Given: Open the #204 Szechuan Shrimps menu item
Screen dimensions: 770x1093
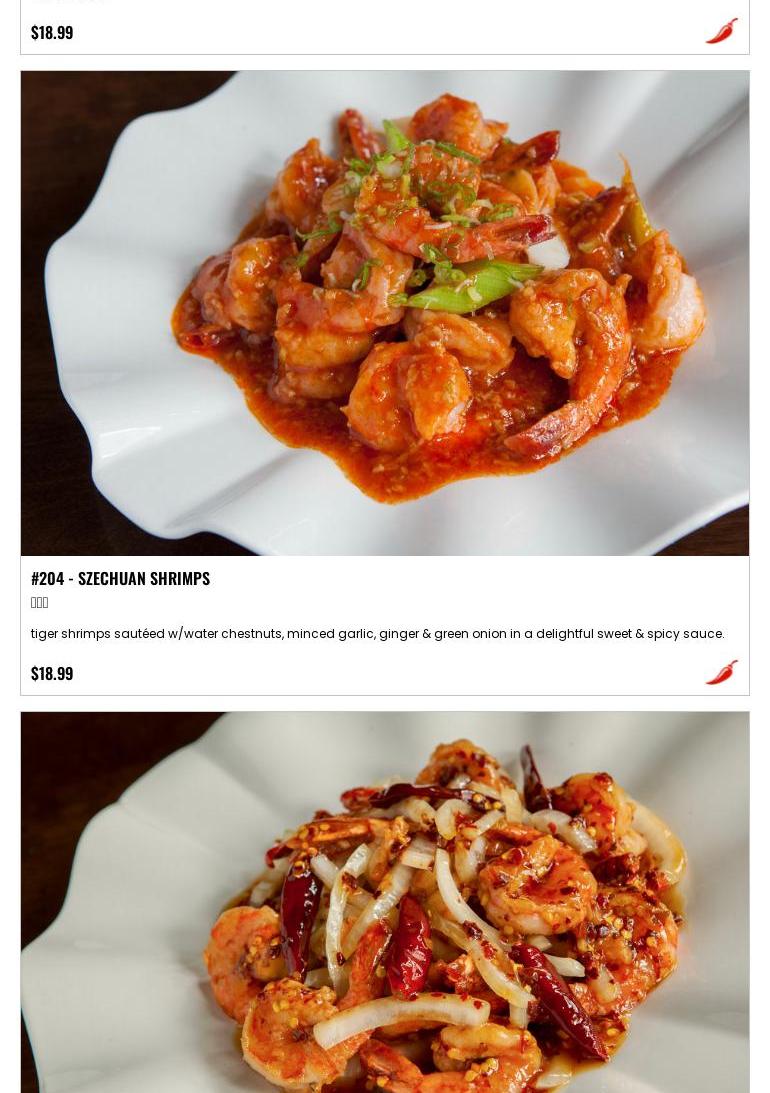Looking at the screenshot, I should [121, 578].
